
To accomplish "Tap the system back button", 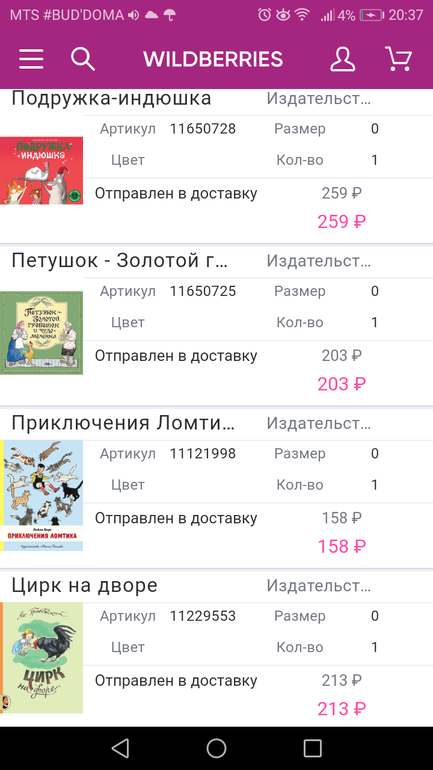I will [x=120, y=748].
